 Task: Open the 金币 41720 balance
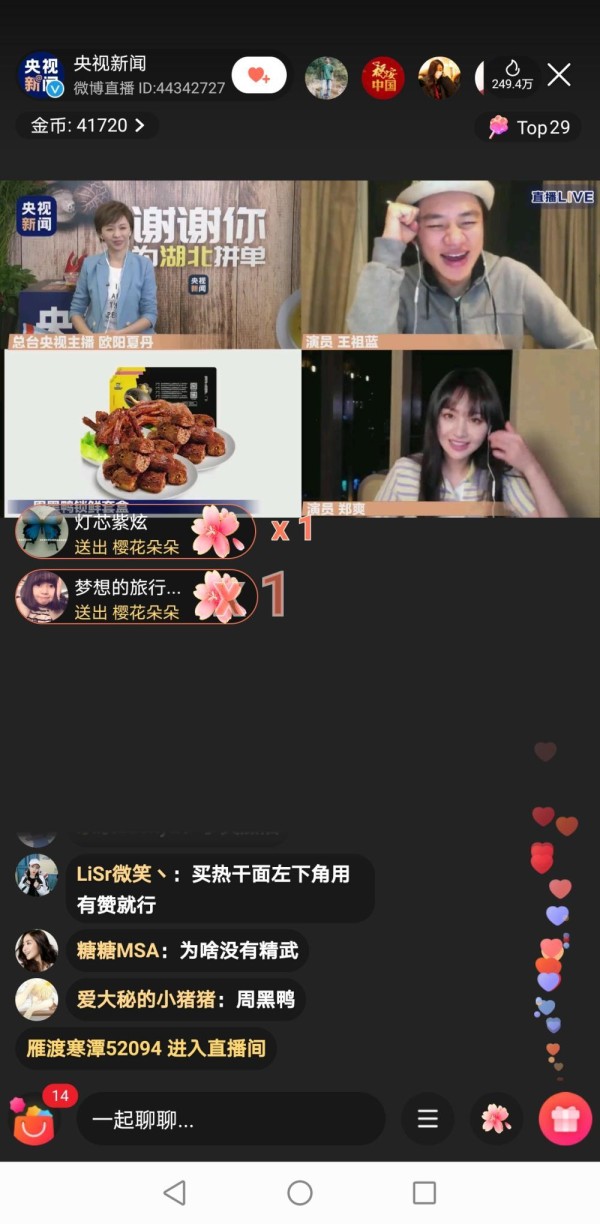coord(87,126)
